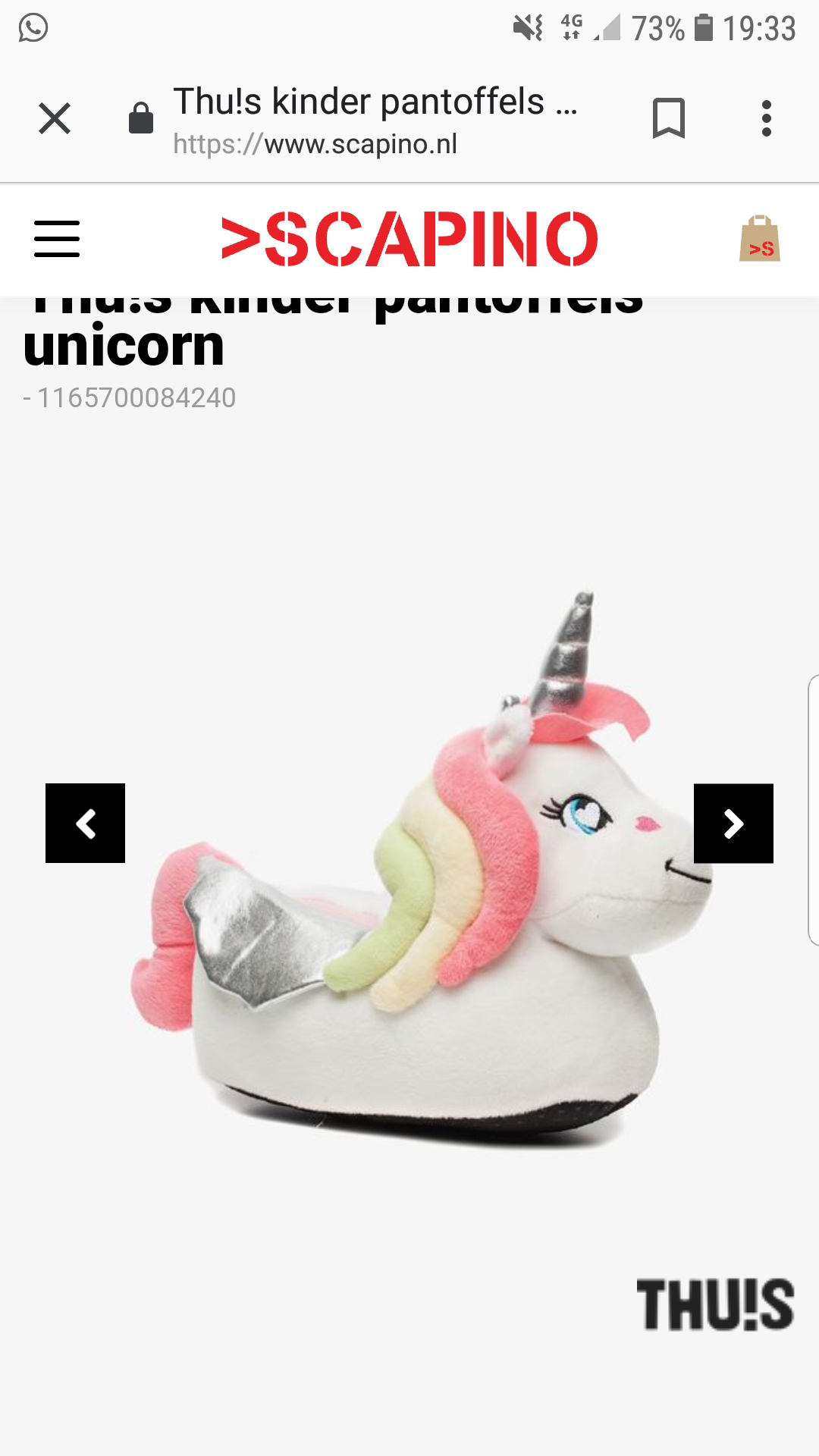Close the browser custom tab
The image size is (819, 1456).
55,118
